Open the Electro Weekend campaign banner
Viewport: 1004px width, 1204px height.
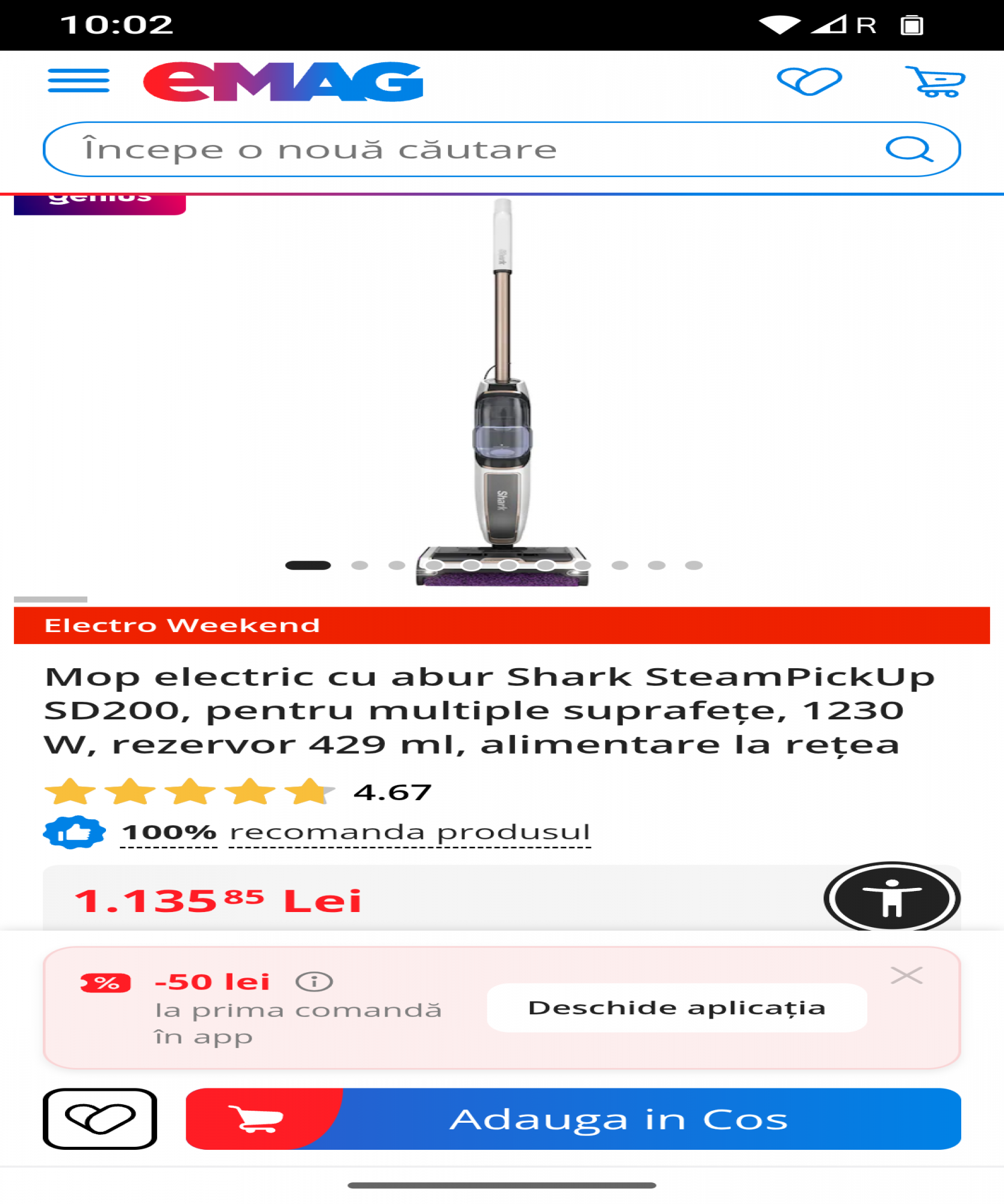502,625
